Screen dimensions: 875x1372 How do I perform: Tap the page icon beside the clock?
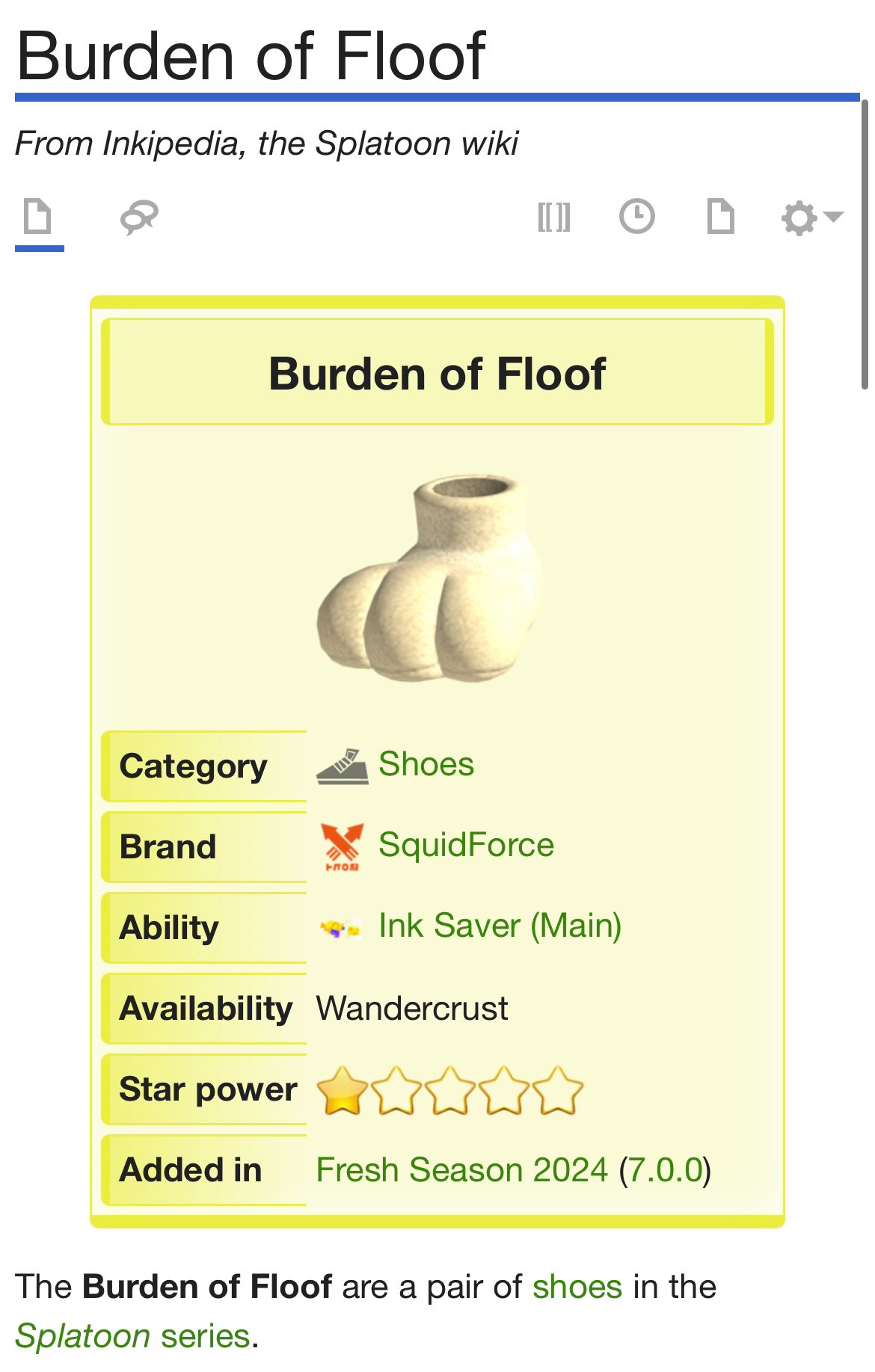(x=721, y=218)
